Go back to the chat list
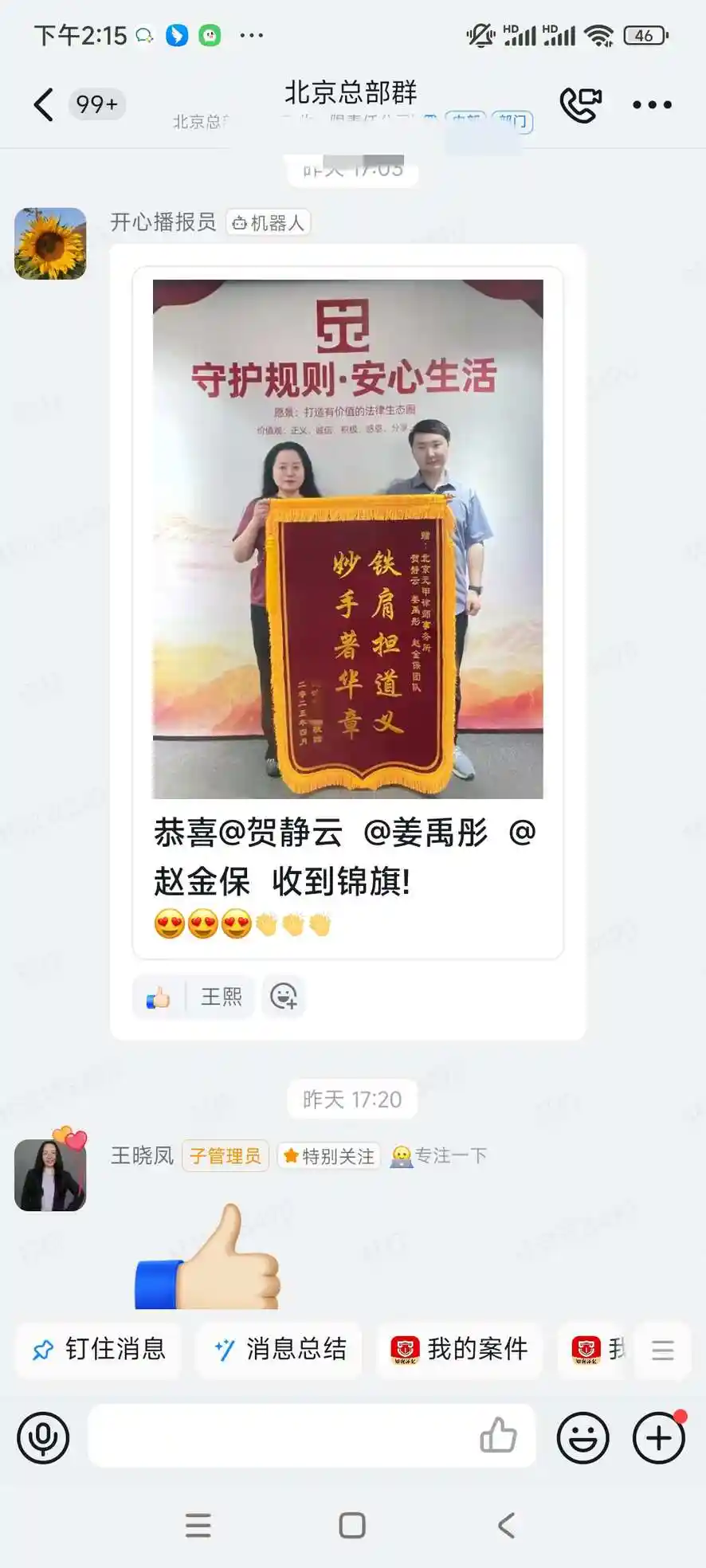The image size is (706, 1568). click(x=44, y=104)
